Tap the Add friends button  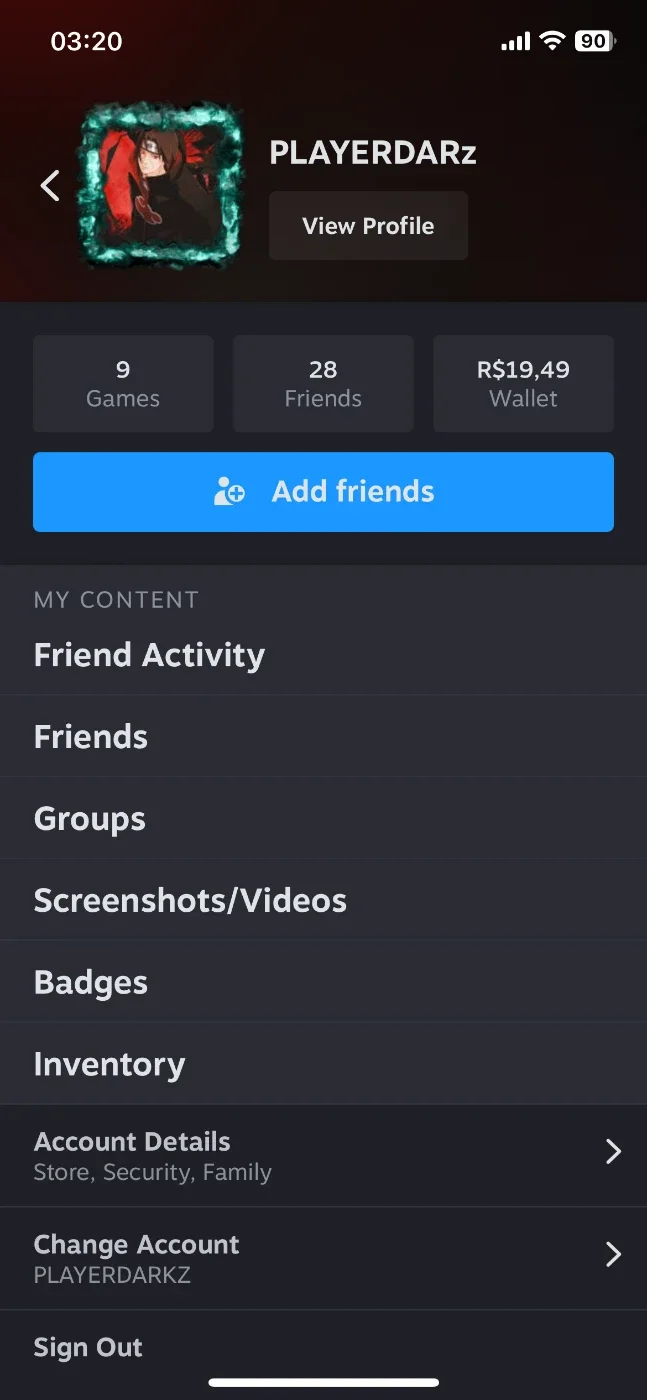click(x=323, y=492)
